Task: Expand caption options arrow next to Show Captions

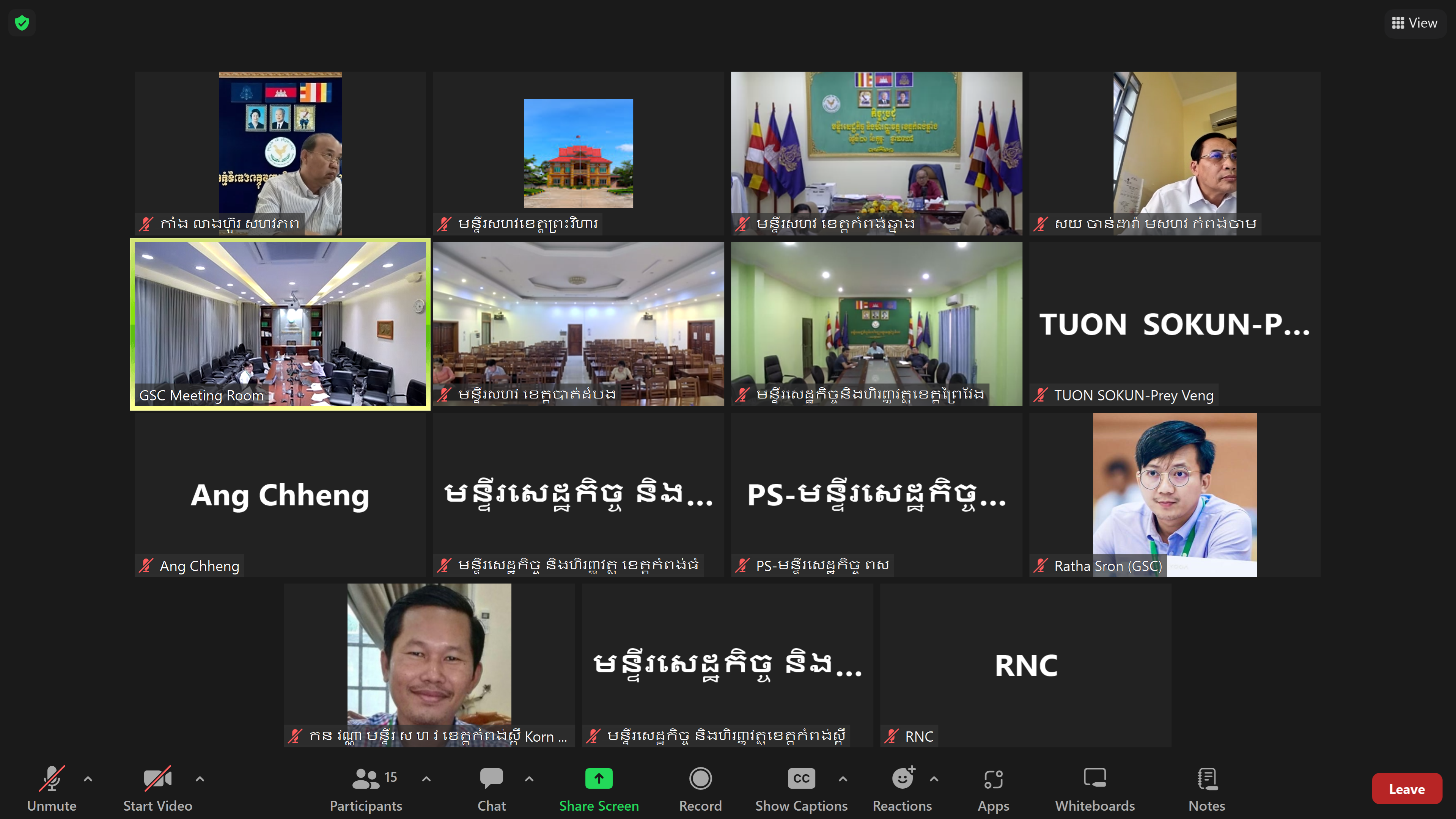Action: [x=843, y=779]
